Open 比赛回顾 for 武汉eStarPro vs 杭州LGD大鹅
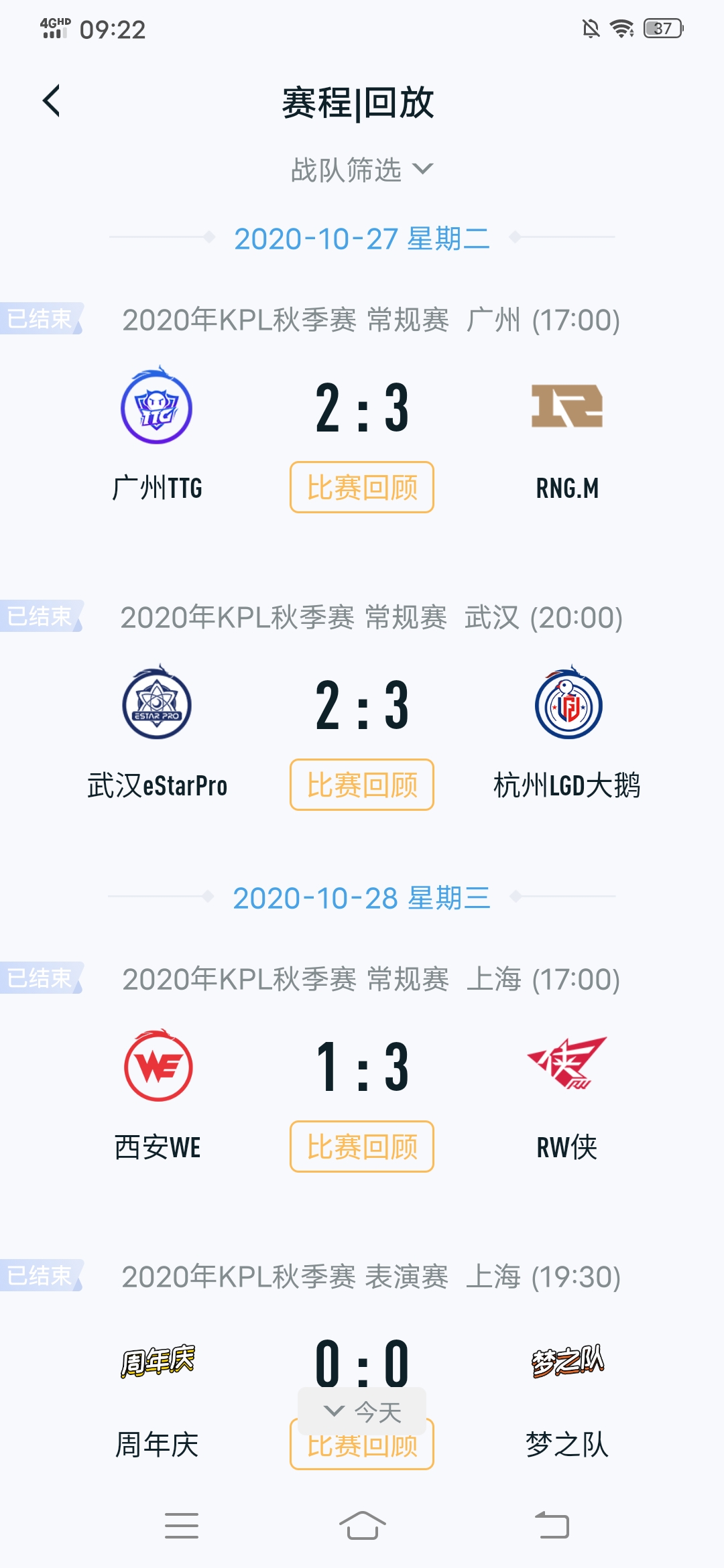Image resolution: width=724 pixels, height=1568 pixels. [362, 785]
